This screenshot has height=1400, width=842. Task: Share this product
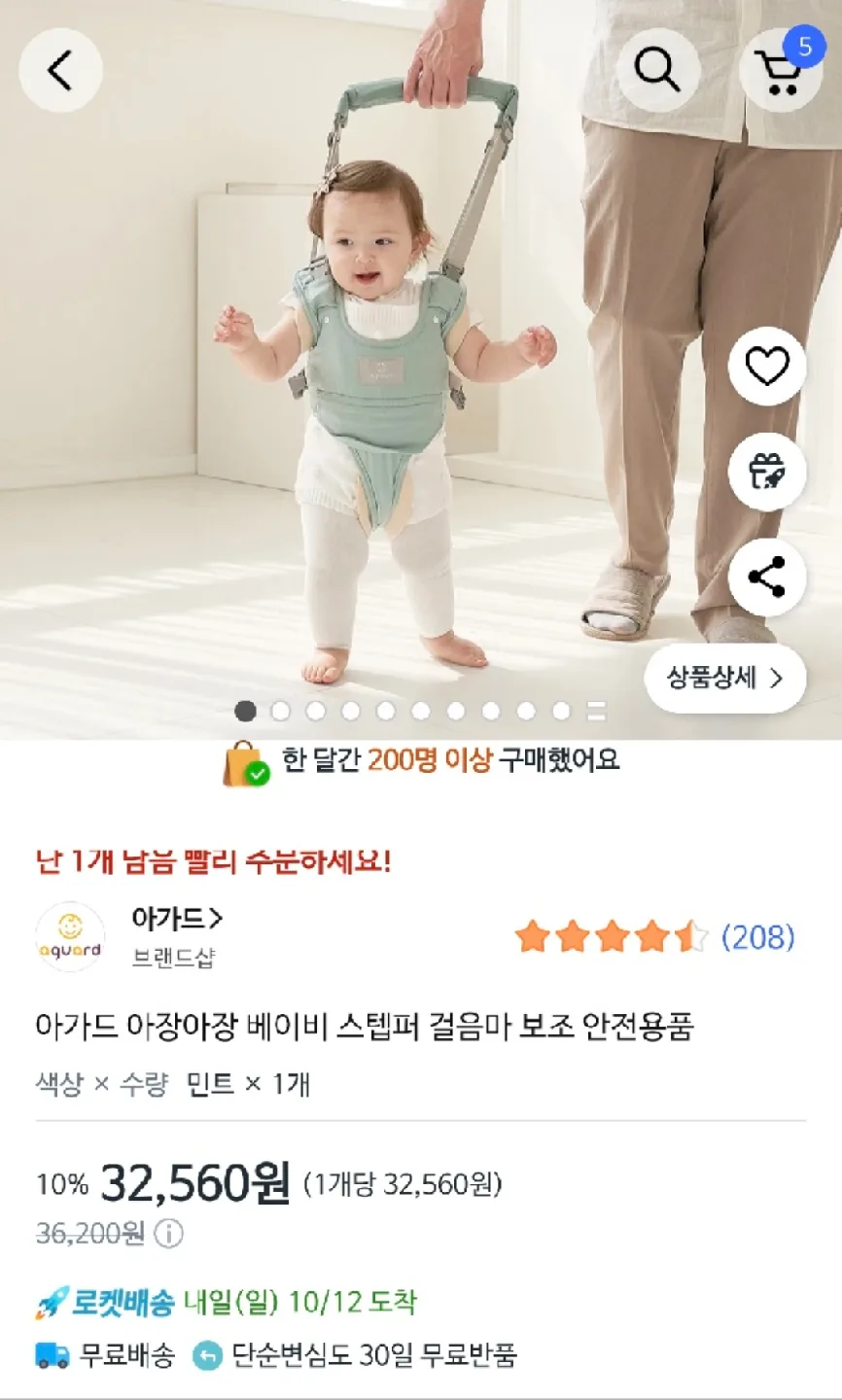point(766,577)
